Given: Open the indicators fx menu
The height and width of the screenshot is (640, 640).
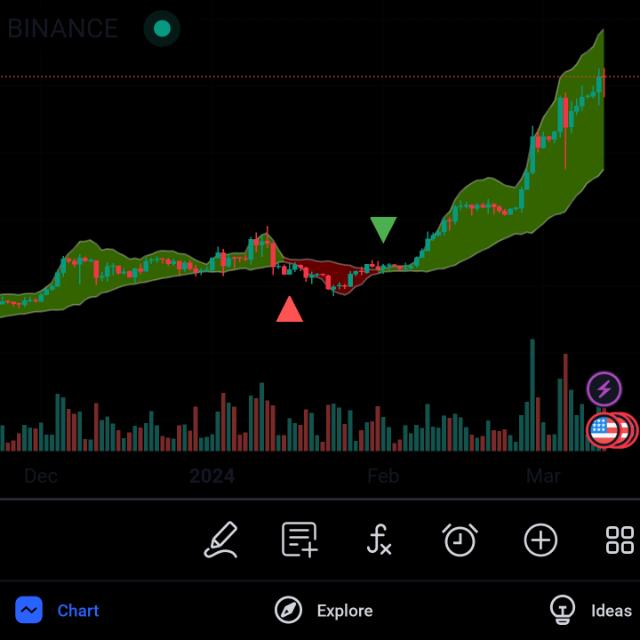Looking at the screenshot, I should 379,540.
